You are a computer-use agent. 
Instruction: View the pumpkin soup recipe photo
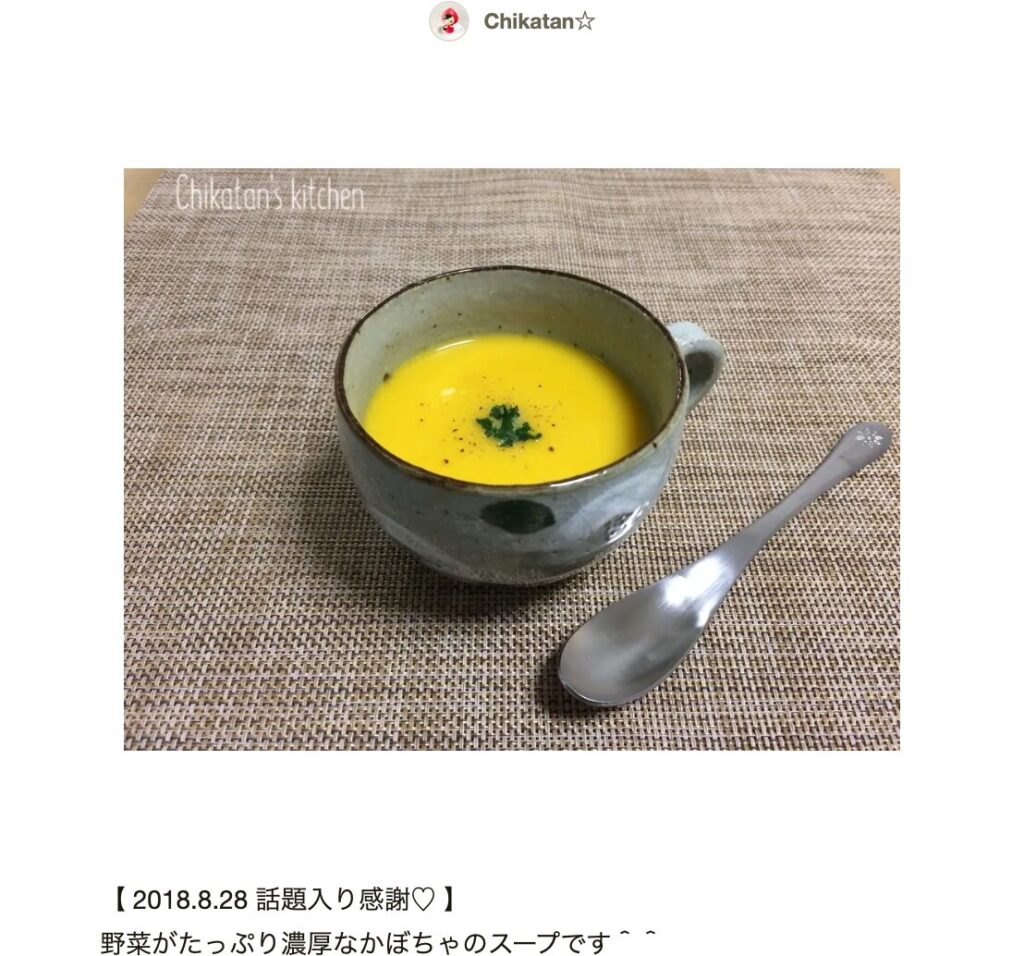tap(511, 459)
